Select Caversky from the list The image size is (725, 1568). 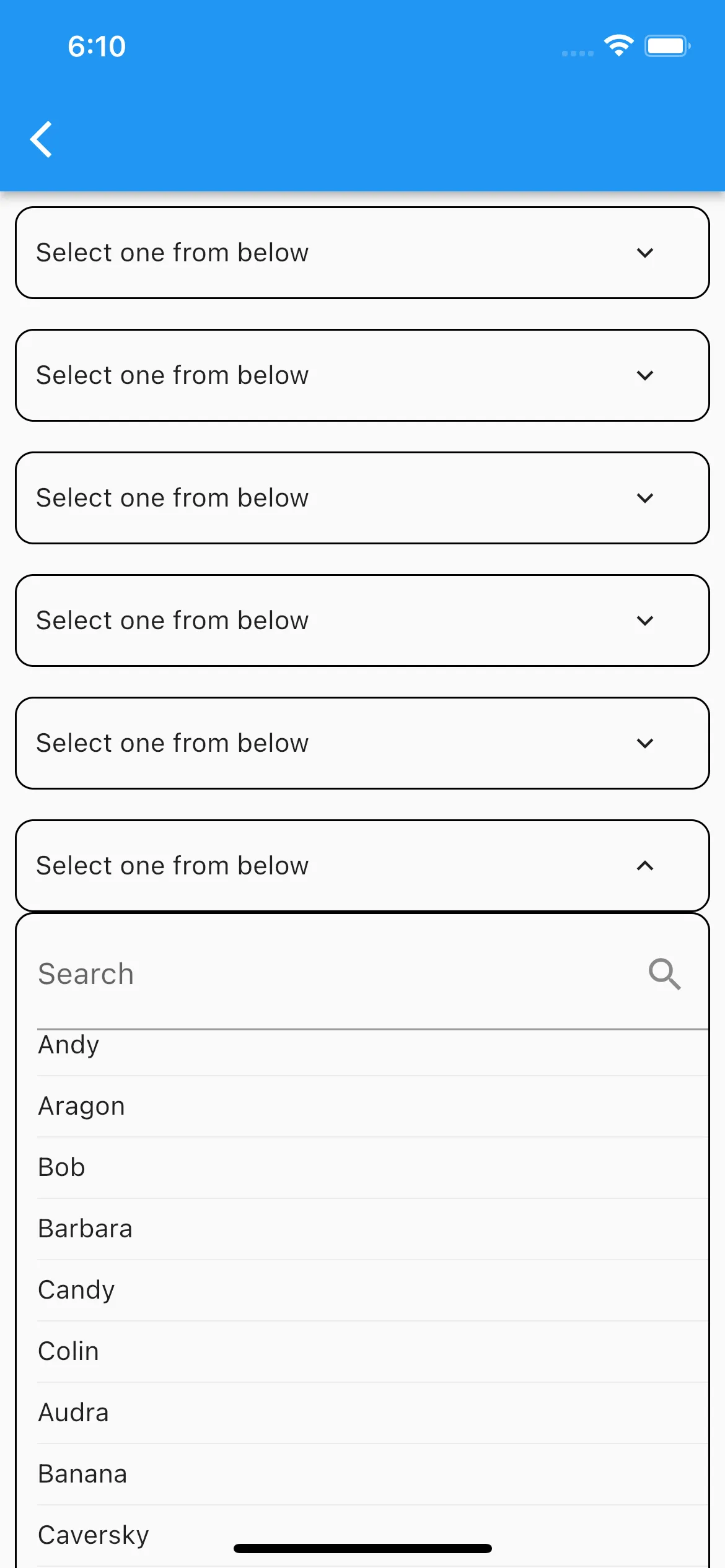94,1535
